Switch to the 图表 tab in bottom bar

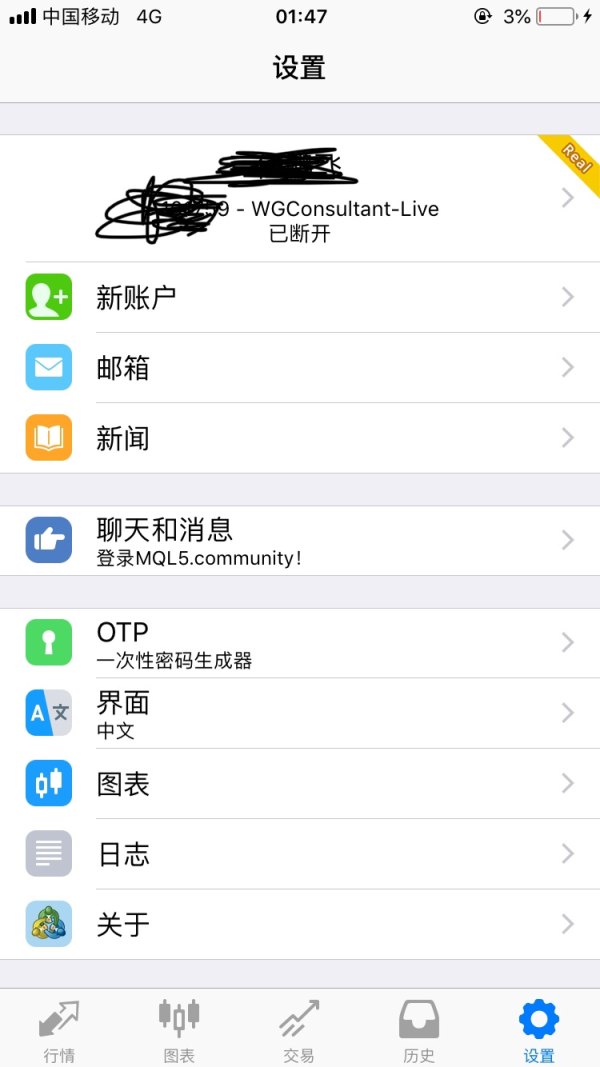point(179,1028)
